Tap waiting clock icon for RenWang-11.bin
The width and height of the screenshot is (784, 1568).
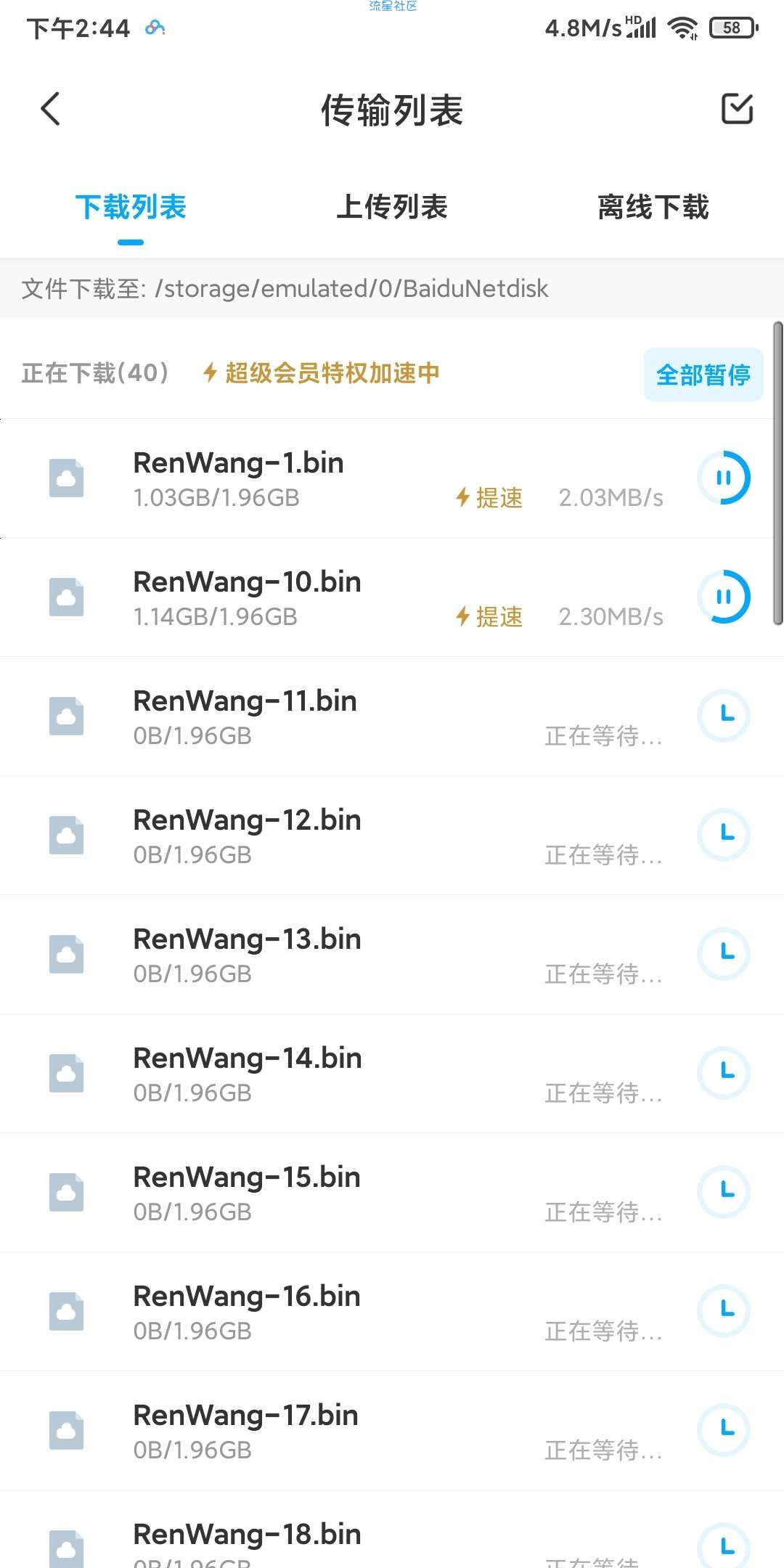(724, 716)
